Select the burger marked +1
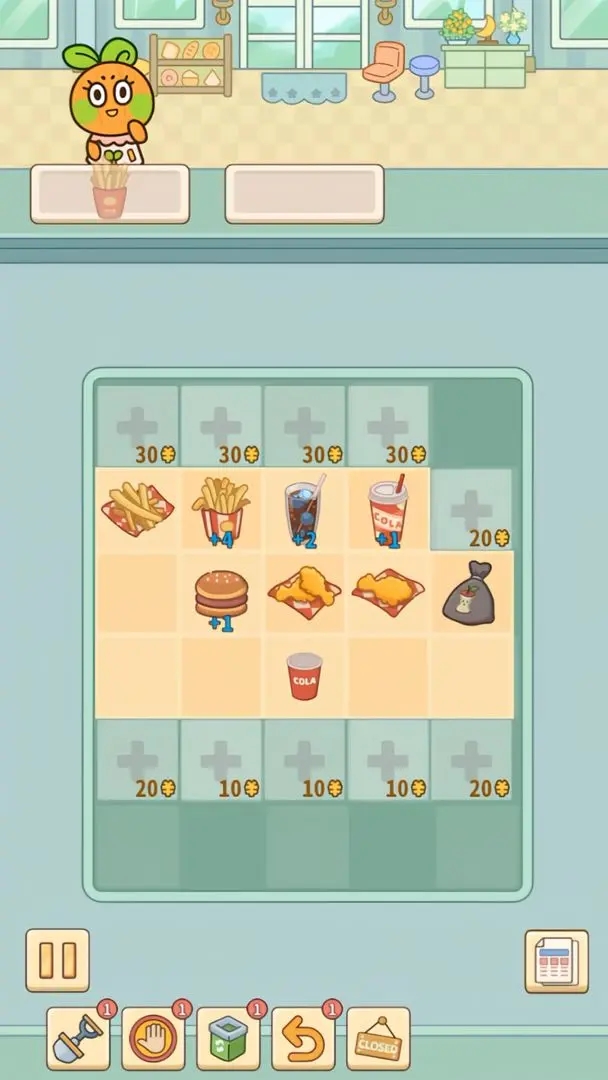 click(221, 596)
